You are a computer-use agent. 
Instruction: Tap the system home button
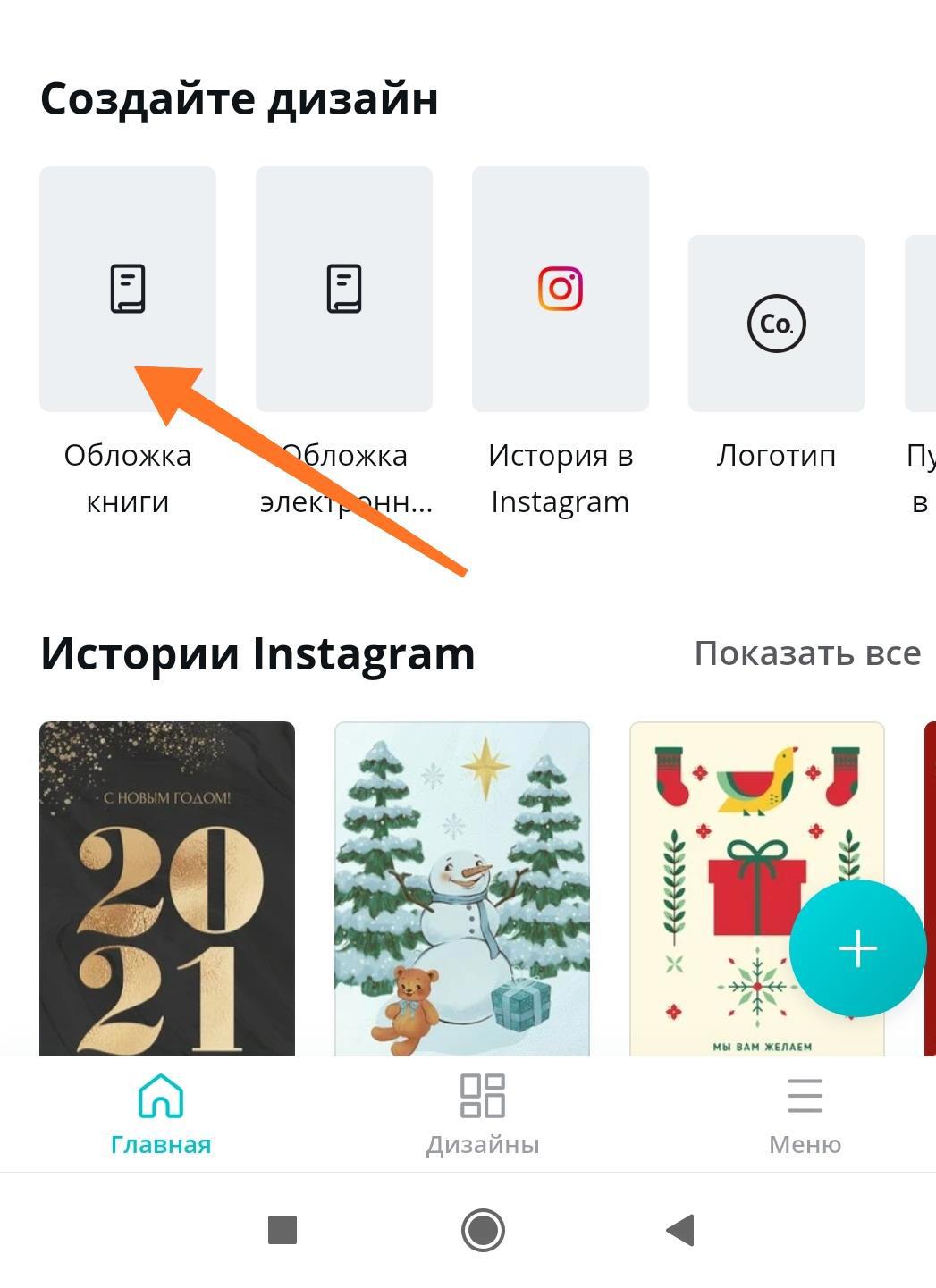483,1230
